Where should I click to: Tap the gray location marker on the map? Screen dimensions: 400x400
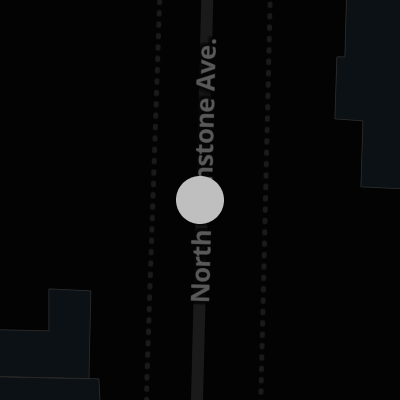[200, 200]
